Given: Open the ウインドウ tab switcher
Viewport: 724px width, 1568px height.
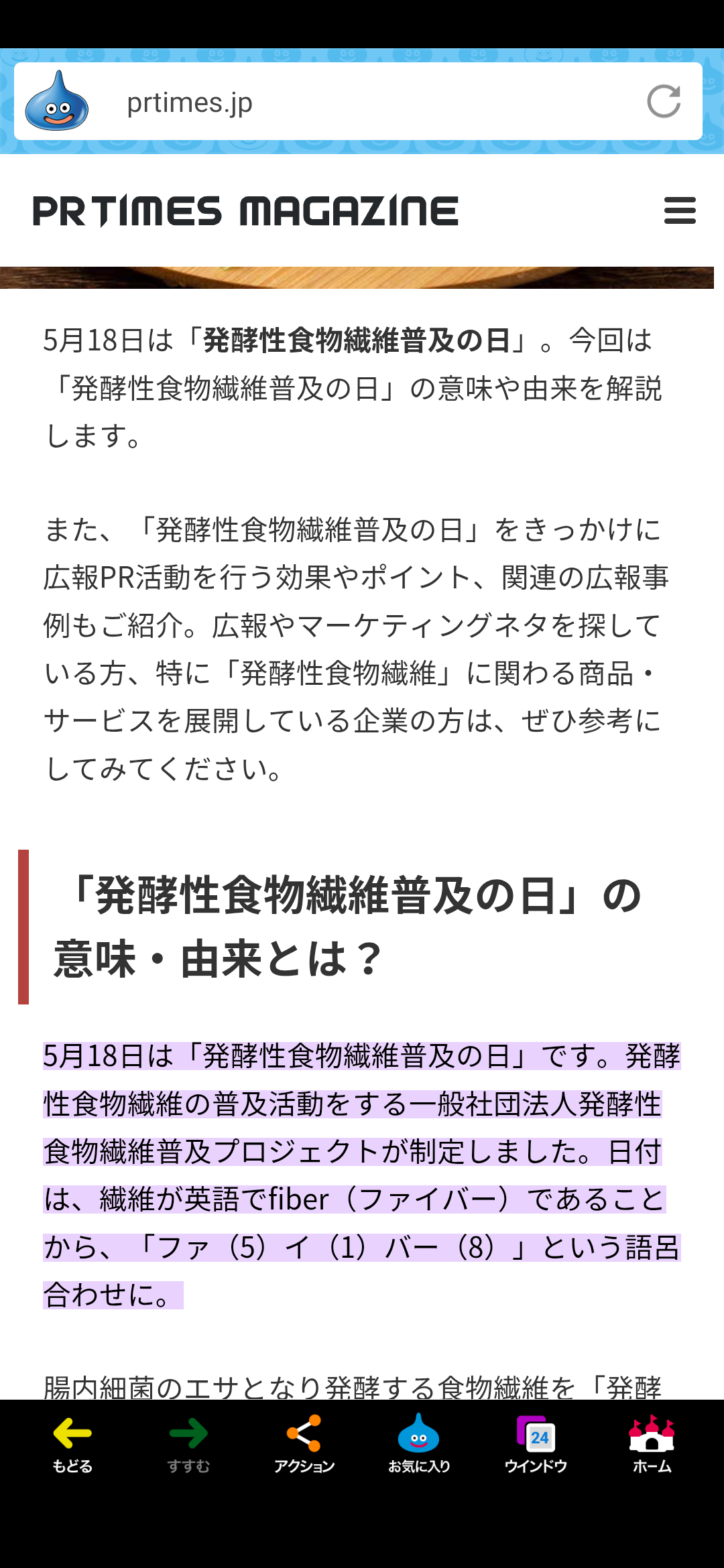Looking at the screenshot, I should (x=536, y=1444).
